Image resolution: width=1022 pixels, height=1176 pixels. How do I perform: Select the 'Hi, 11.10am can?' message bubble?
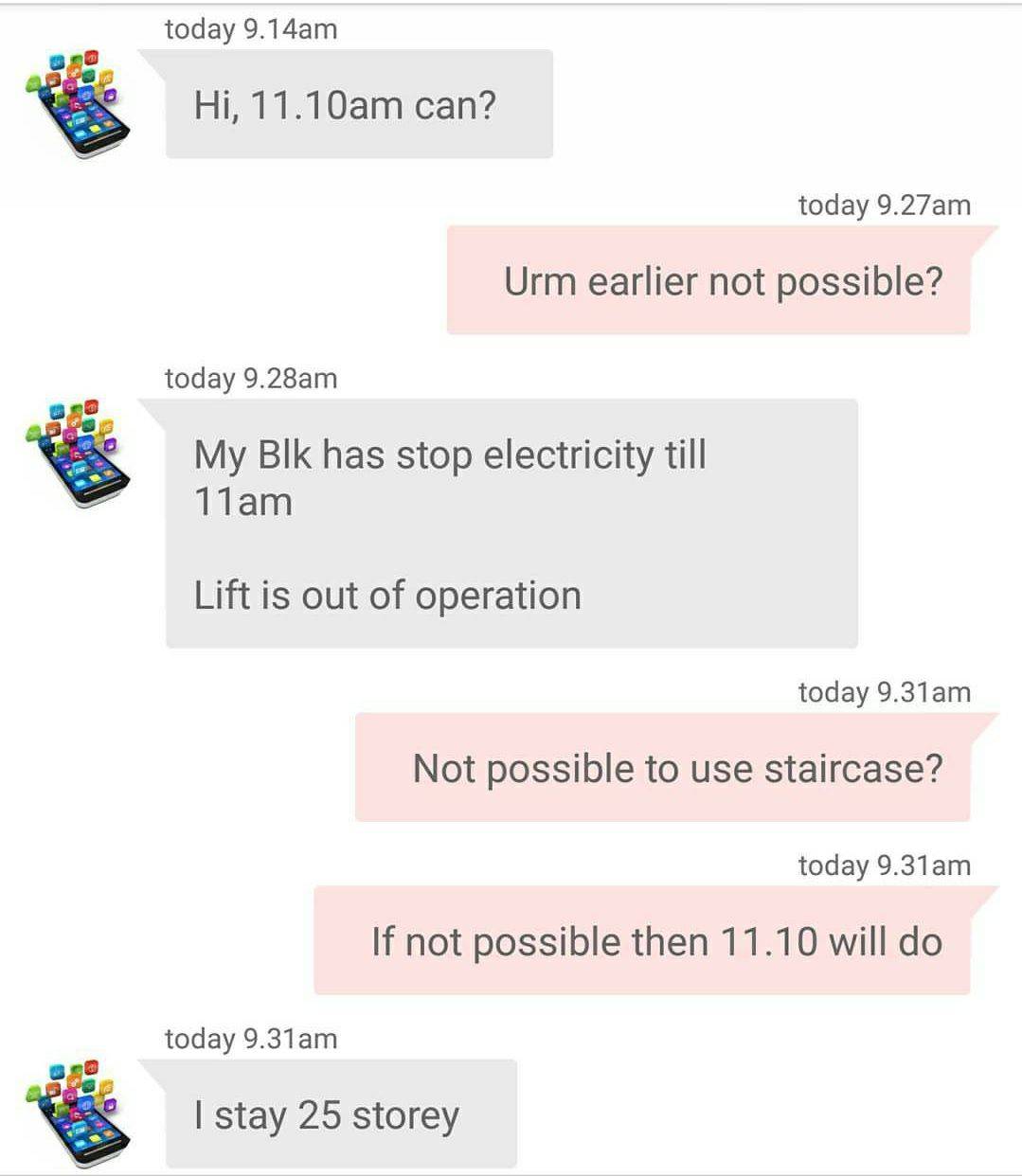pyautogui.click(x=360, y=102)
